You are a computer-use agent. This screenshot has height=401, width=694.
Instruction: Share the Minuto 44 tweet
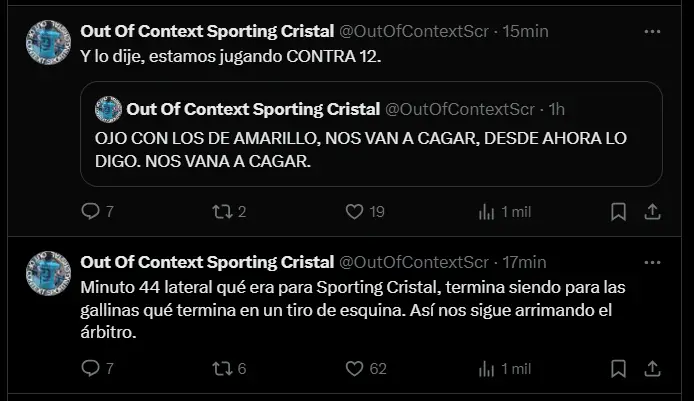pos(652,368)
